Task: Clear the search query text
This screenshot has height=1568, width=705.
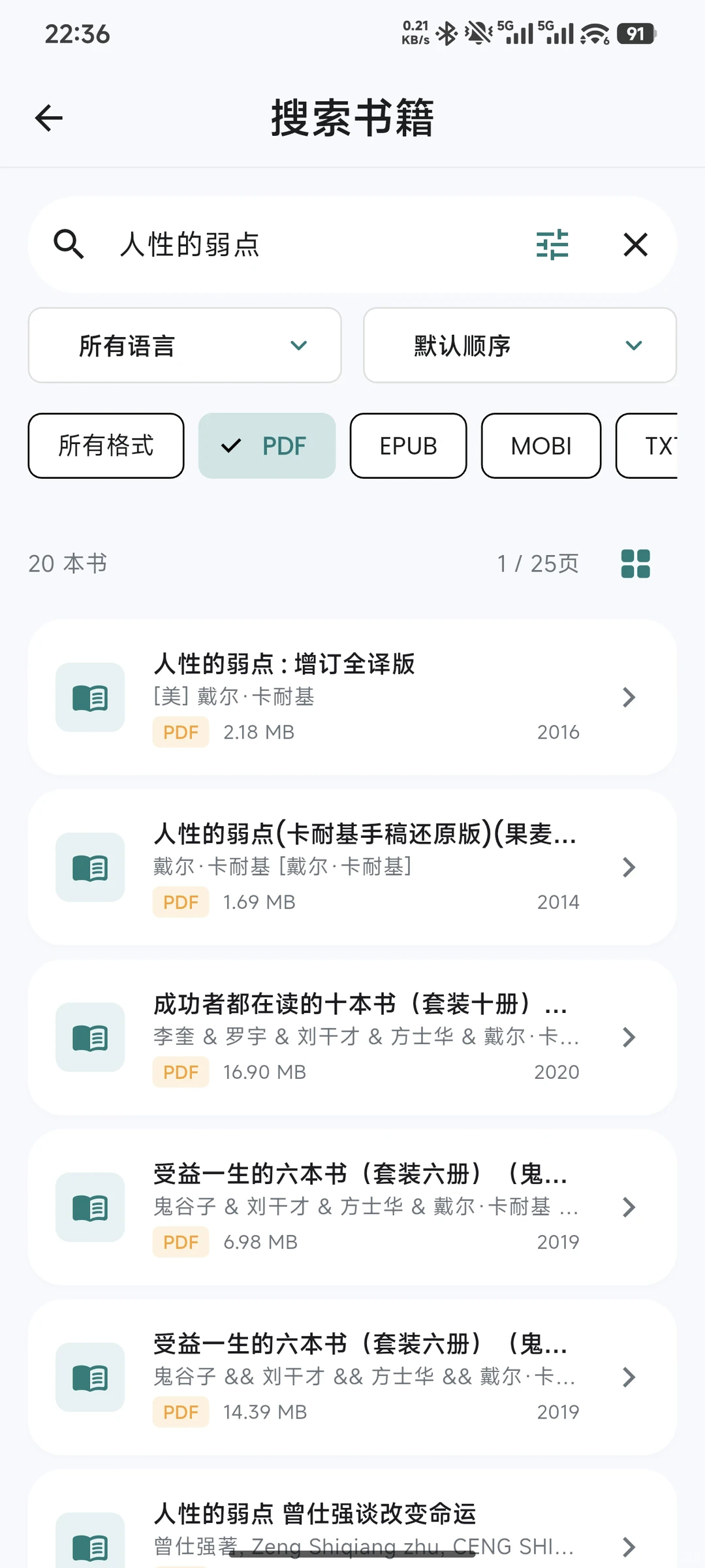Action: (635, 245)
